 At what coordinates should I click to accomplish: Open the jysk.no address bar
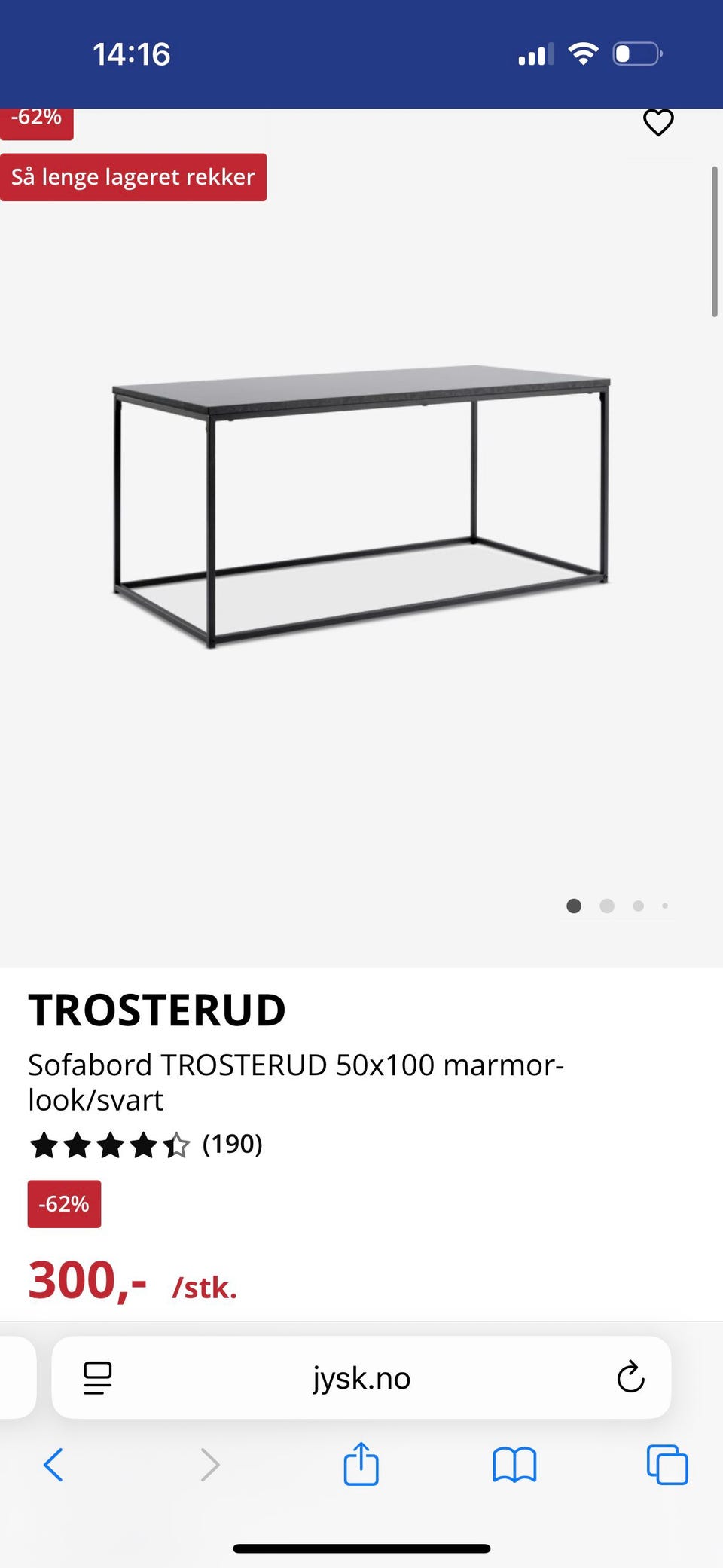click(x=361, y=1378)
